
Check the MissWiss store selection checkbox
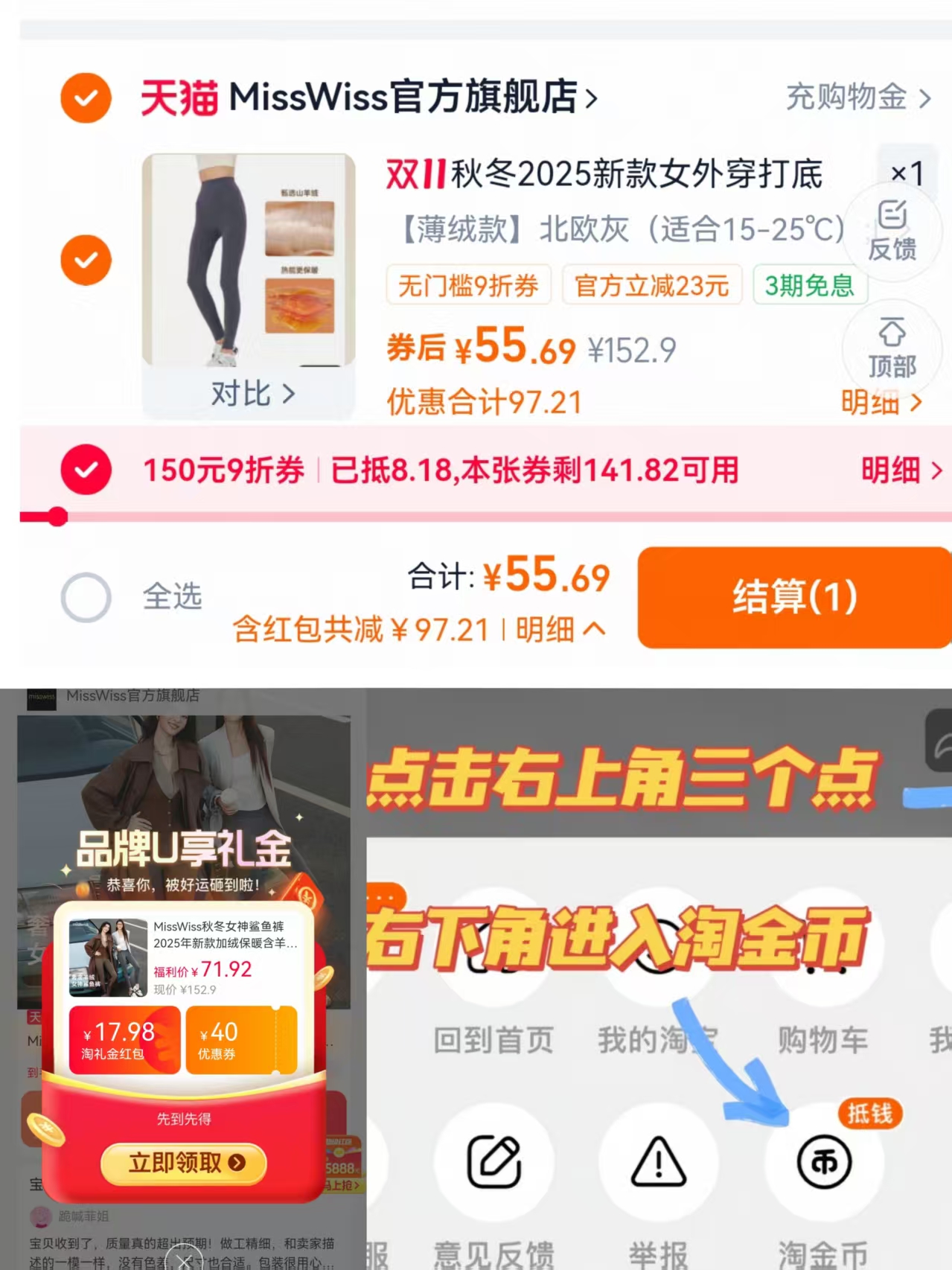(86, 98)
